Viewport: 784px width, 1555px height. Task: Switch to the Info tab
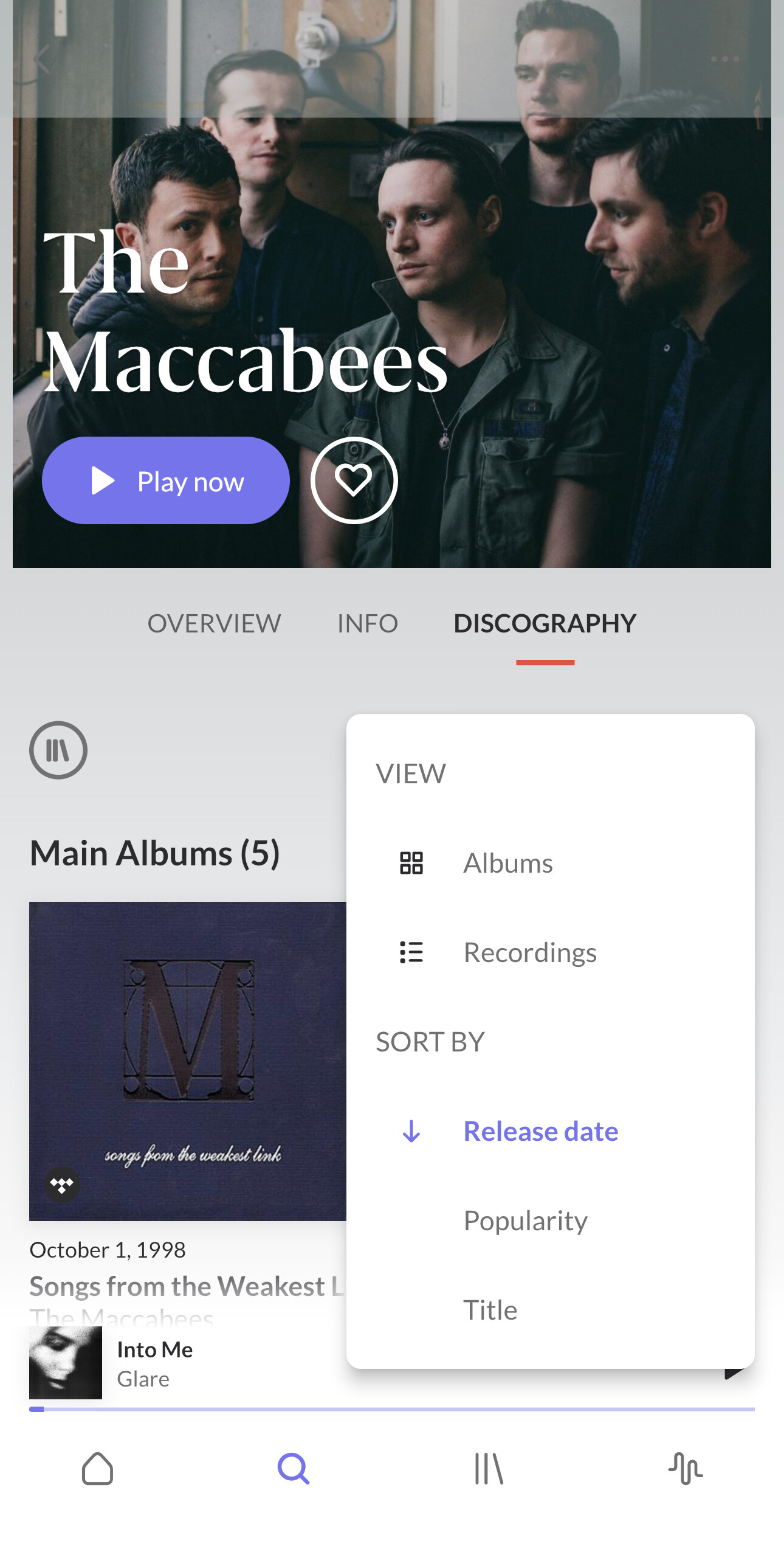click(x=367, y=623)
